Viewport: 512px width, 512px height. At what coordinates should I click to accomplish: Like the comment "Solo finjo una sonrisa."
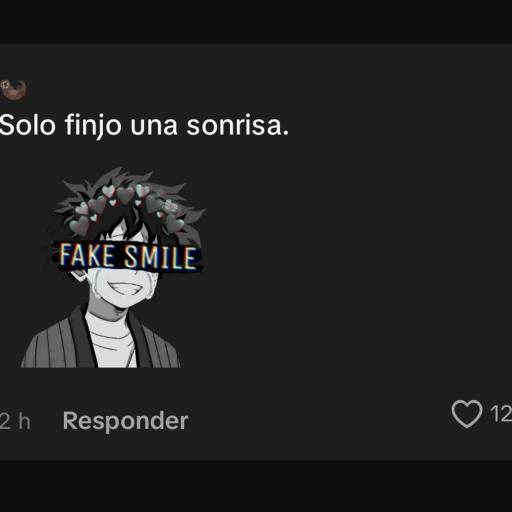coord(467,414)
